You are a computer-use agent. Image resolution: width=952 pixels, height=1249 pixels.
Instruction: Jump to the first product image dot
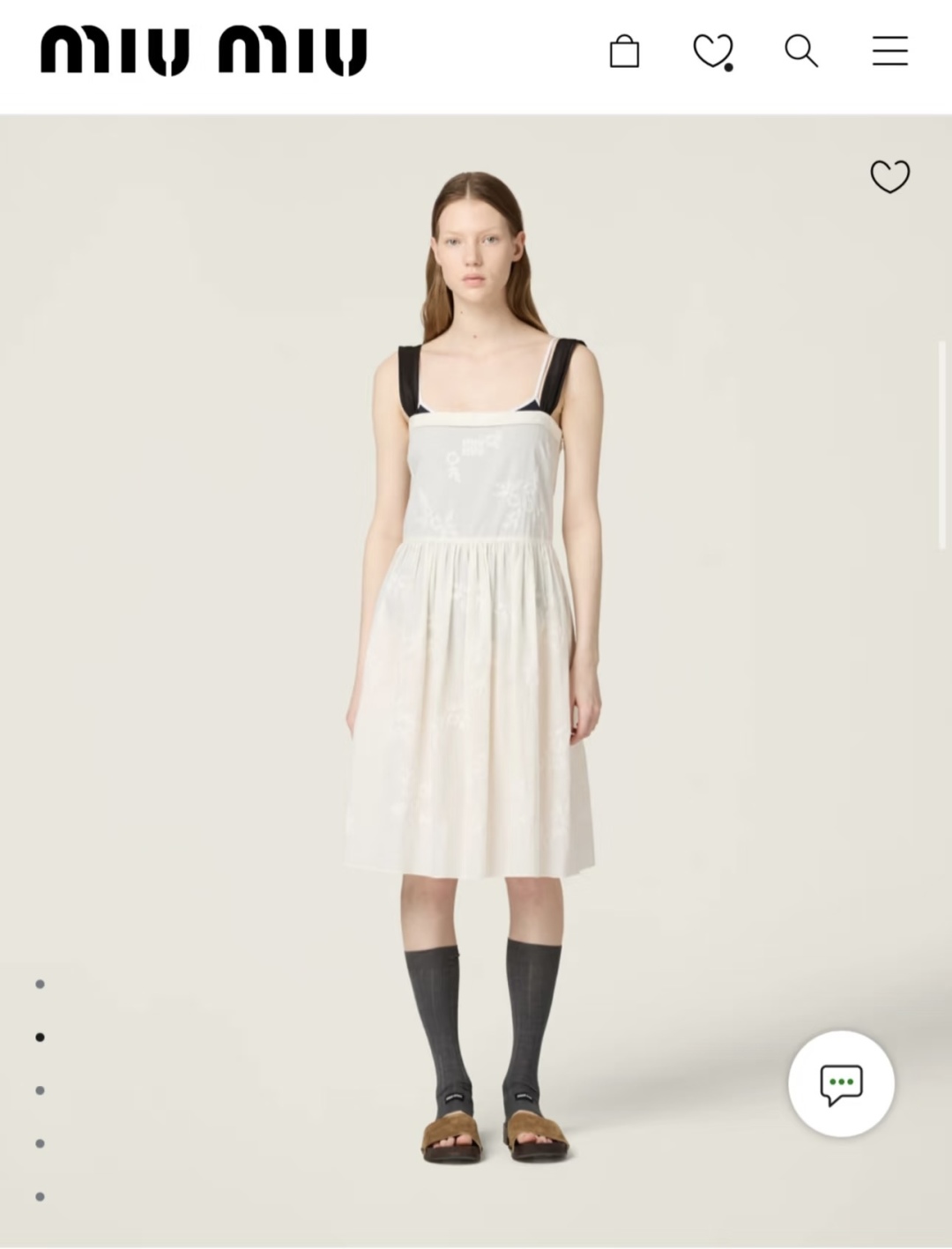coord(40,984)
